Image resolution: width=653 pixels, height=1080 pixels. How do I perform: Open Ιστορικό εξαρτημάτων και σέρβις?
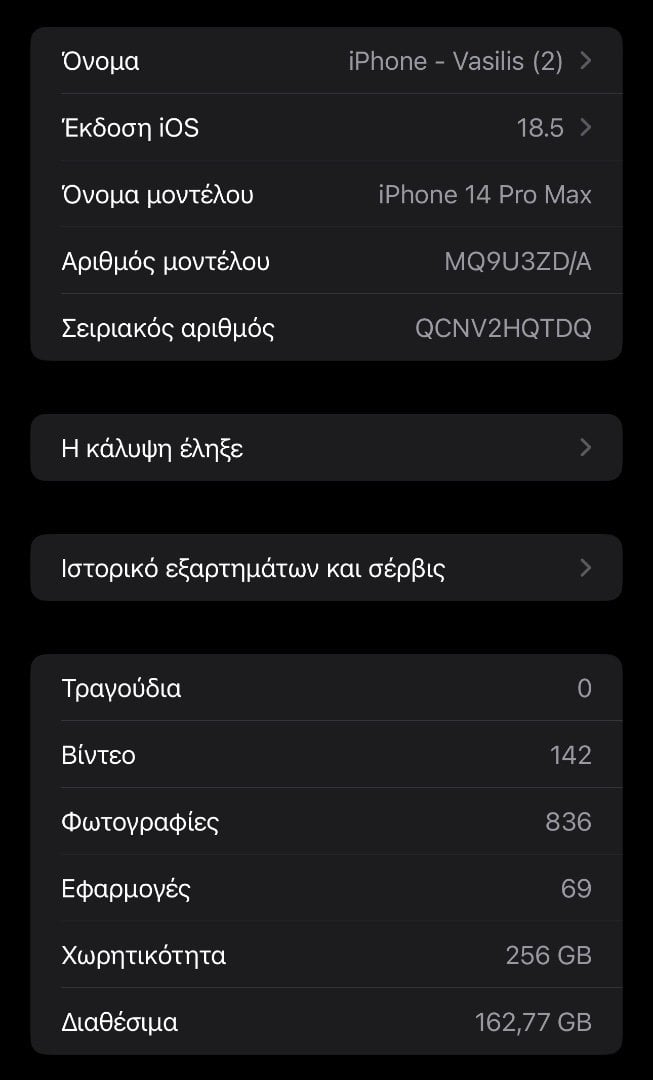coord(326,568)
